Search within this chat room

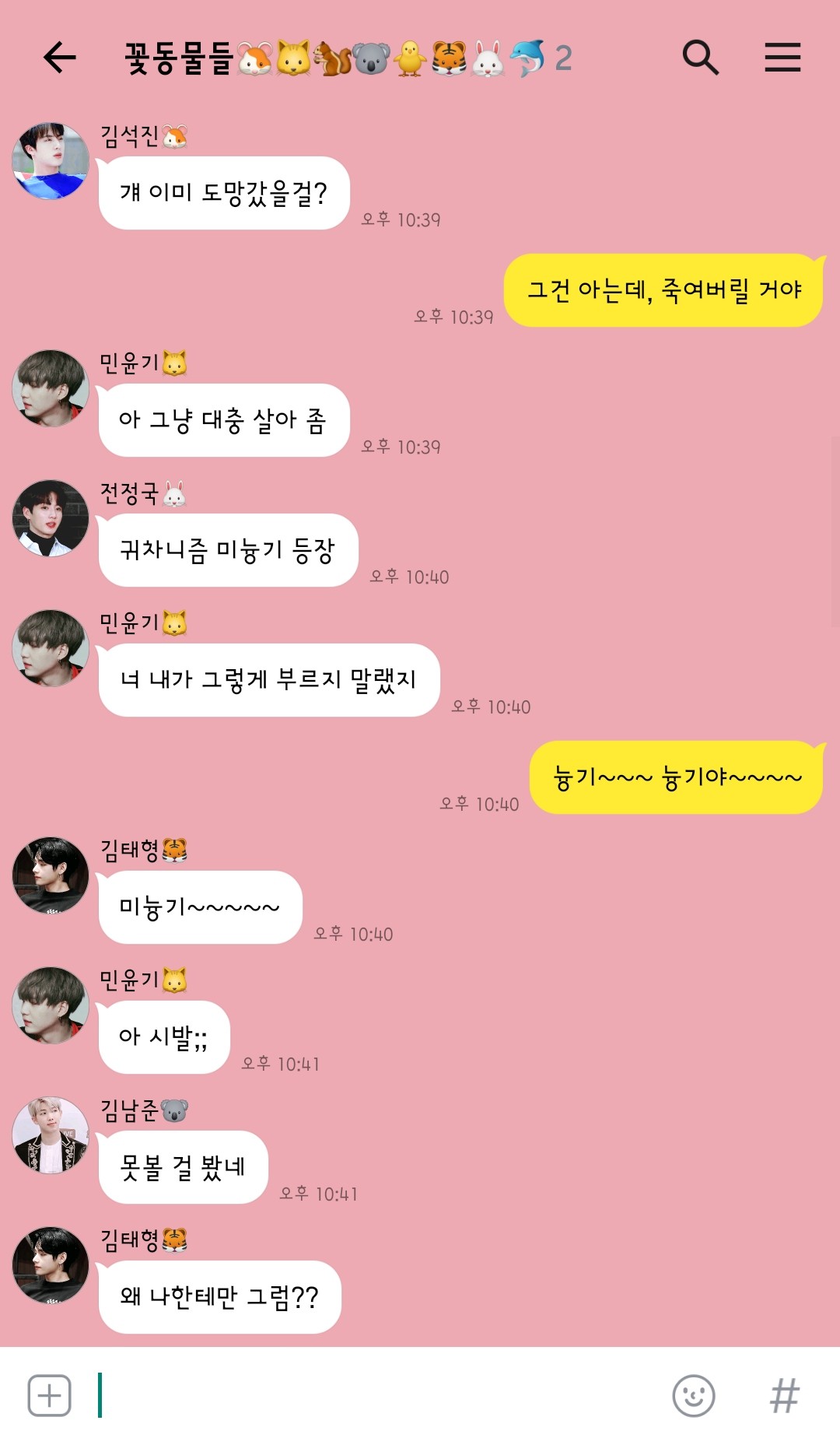700,58
